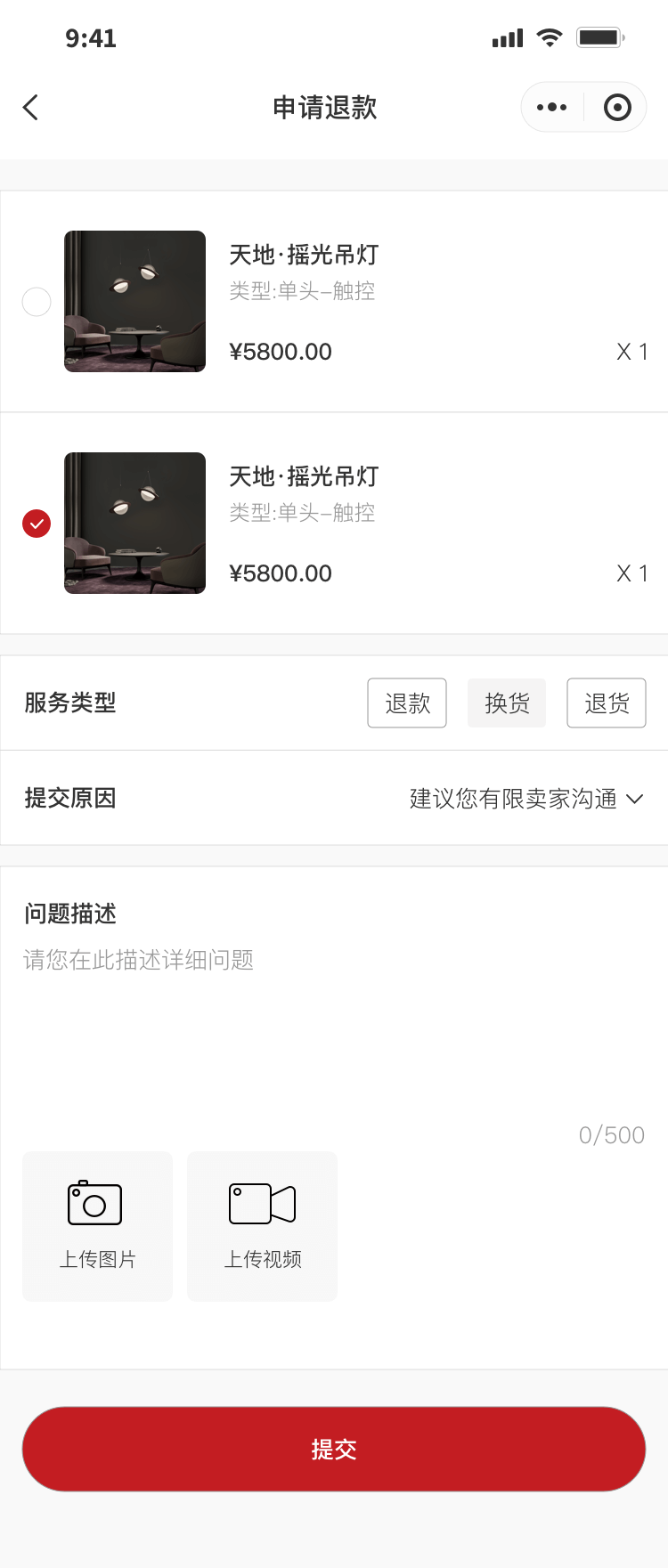Expand the 提交原因 reason dropdown
668x1568 pixels.
click(525, 799)
